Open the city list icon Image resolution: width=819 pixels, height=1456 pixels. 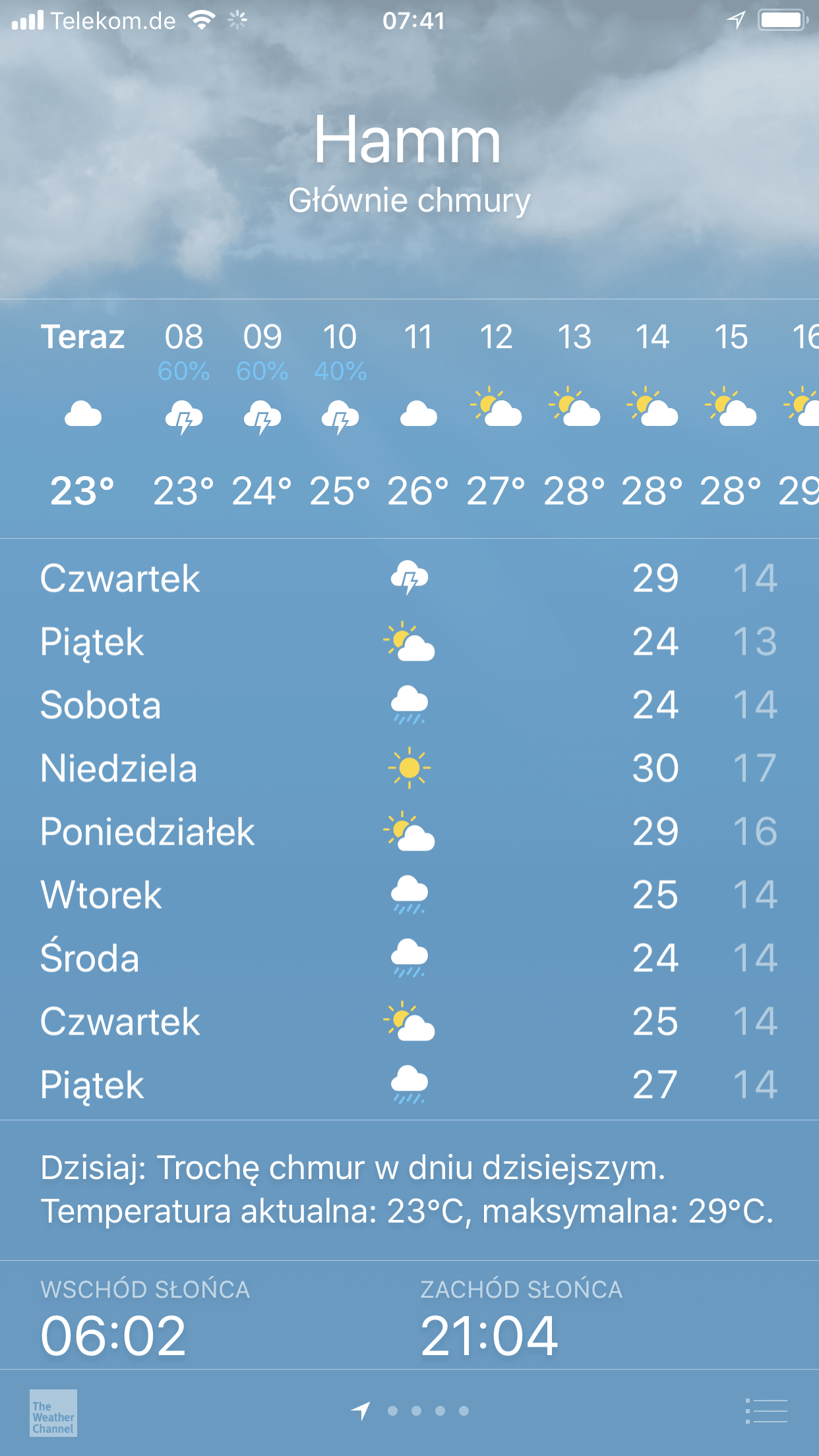pos(766,1411)
